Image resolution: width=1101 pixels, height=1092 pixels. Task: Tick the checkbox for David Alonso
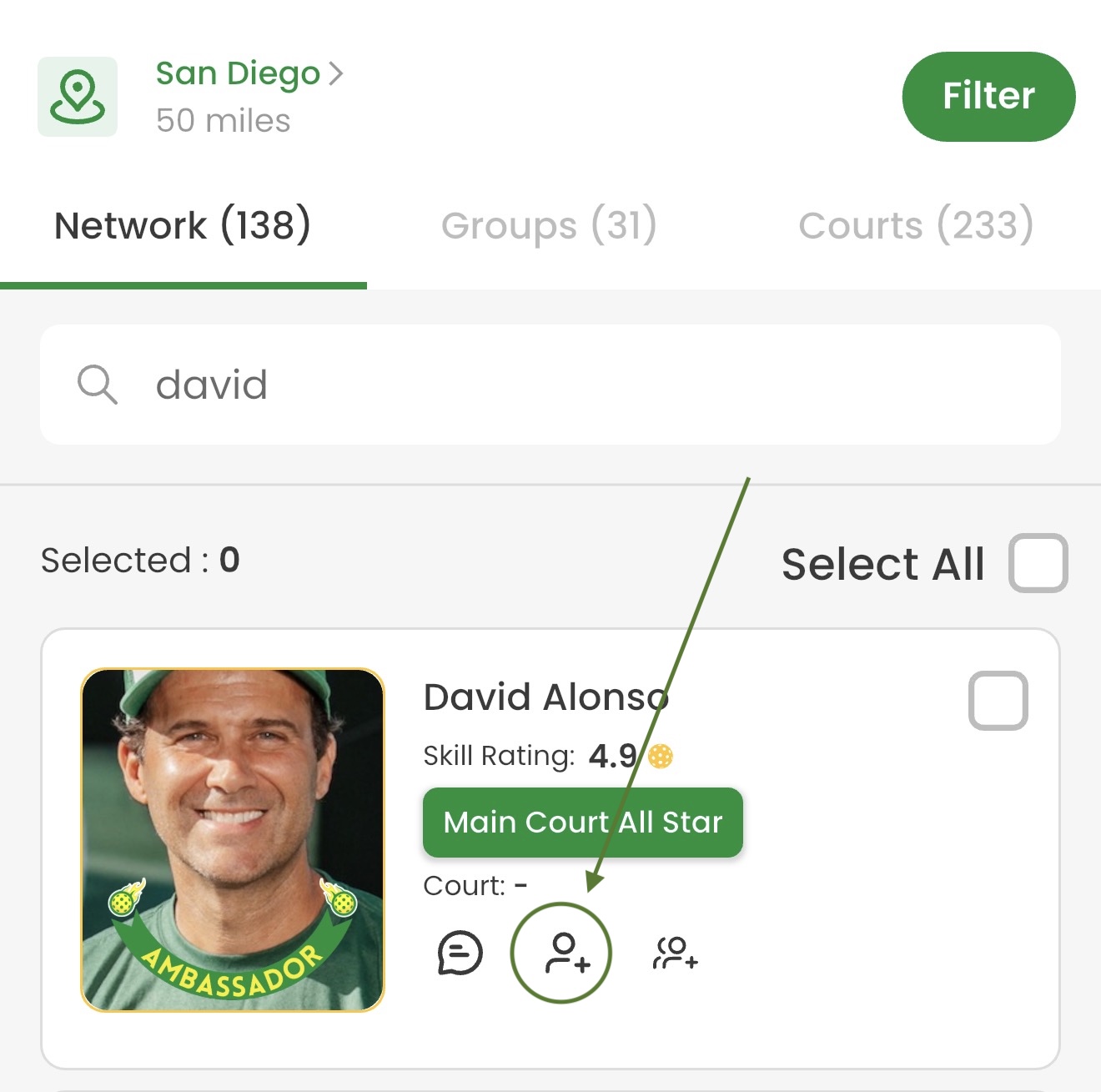[x=998, y=701]
